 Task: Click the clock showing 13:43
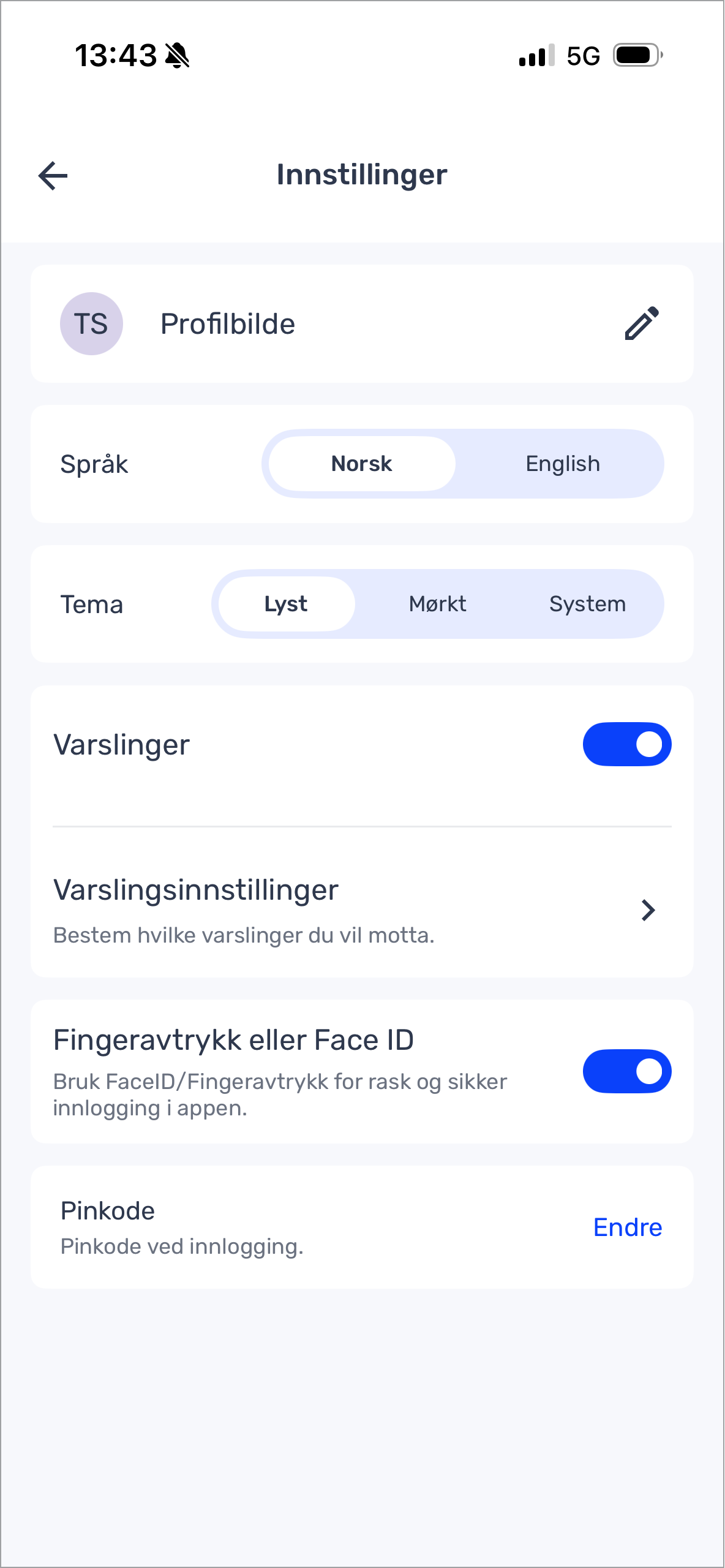pyautogui.click(x=116, y=55)
